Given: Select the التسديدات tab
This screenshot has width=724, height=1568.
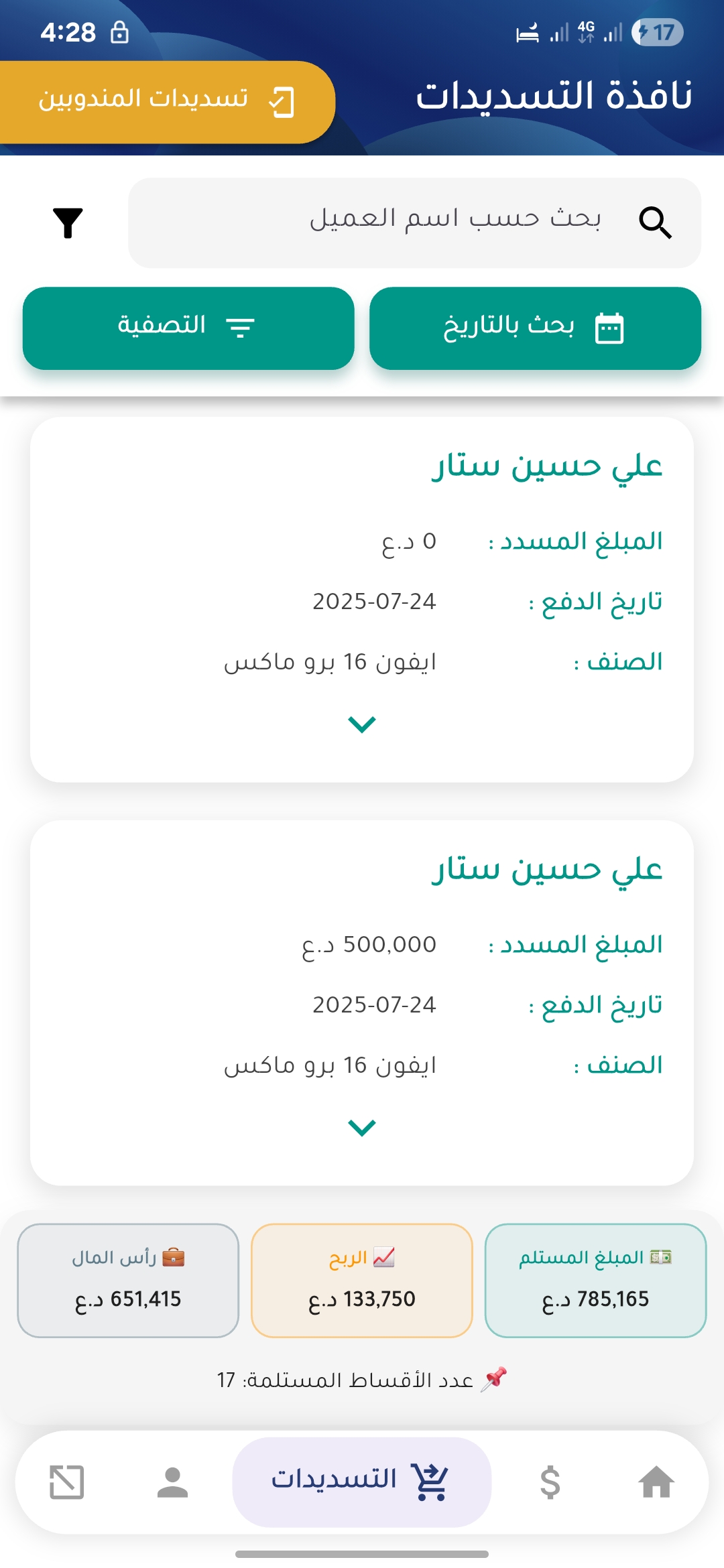Looking at the screenshot, I should (362, 1482).
